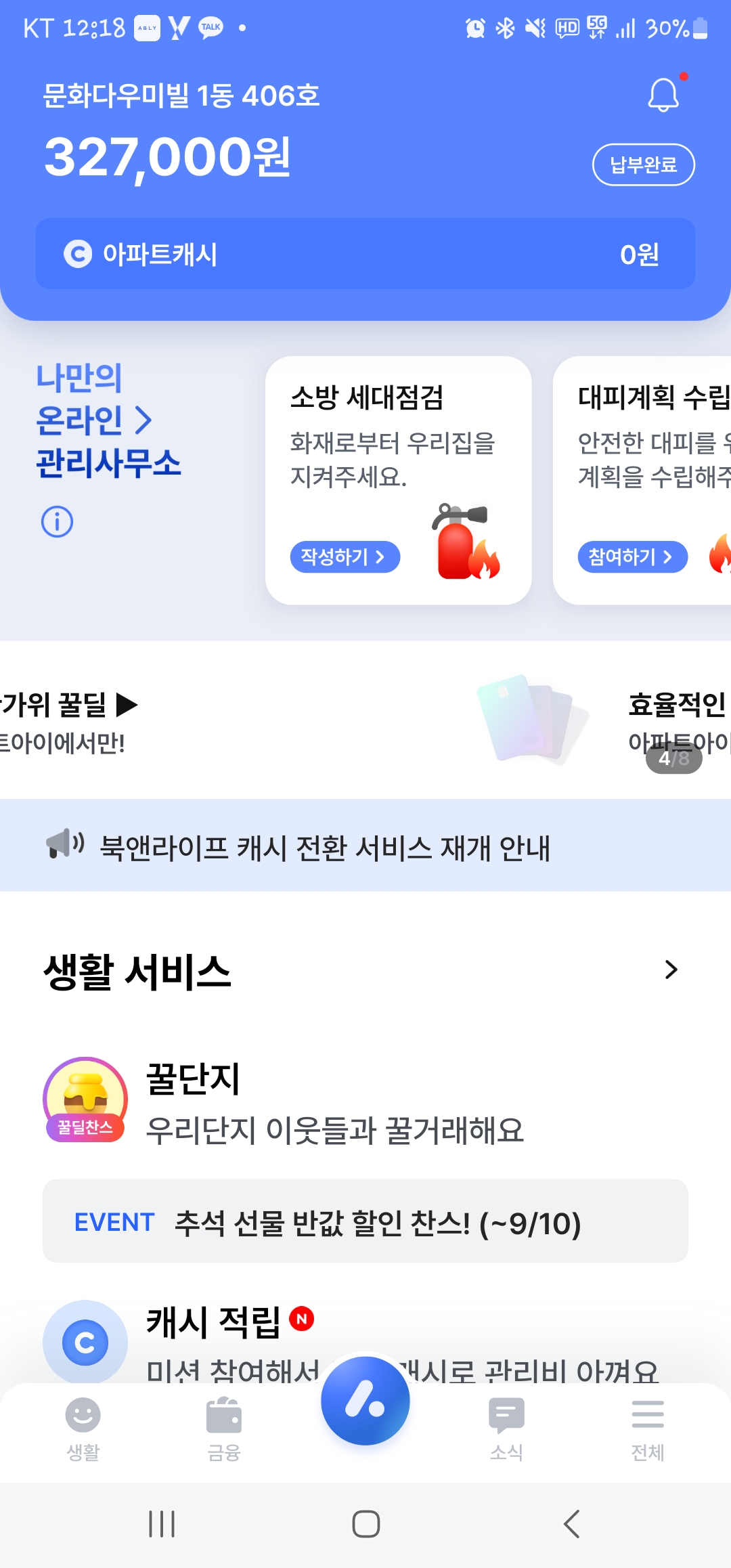Expand 생활 서비스 with the chevron
The image size is (731, 1568).
pos(671,970)
